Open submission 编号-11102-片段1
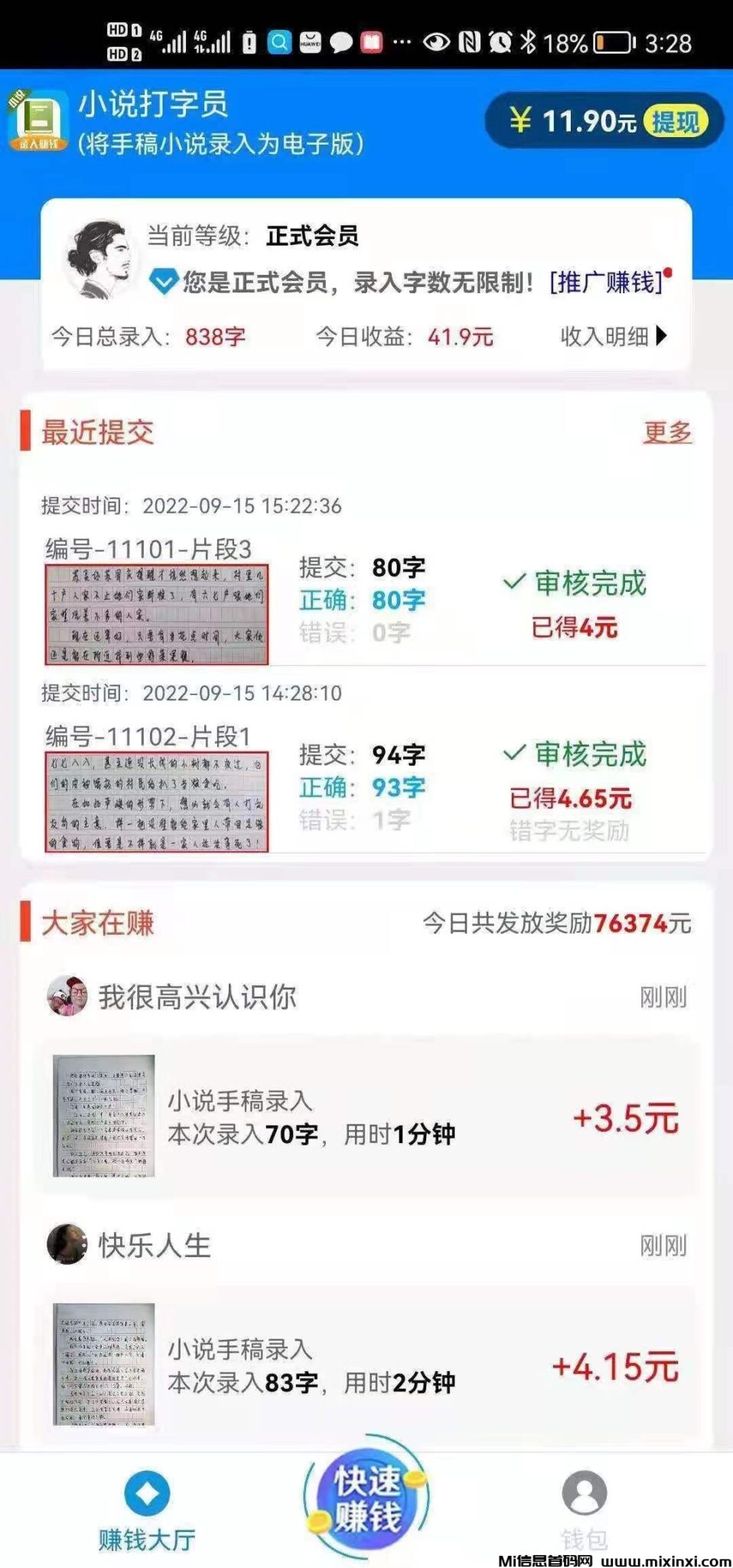The height and width of the screenshot is (1568, 733). [x=157, y=801]
